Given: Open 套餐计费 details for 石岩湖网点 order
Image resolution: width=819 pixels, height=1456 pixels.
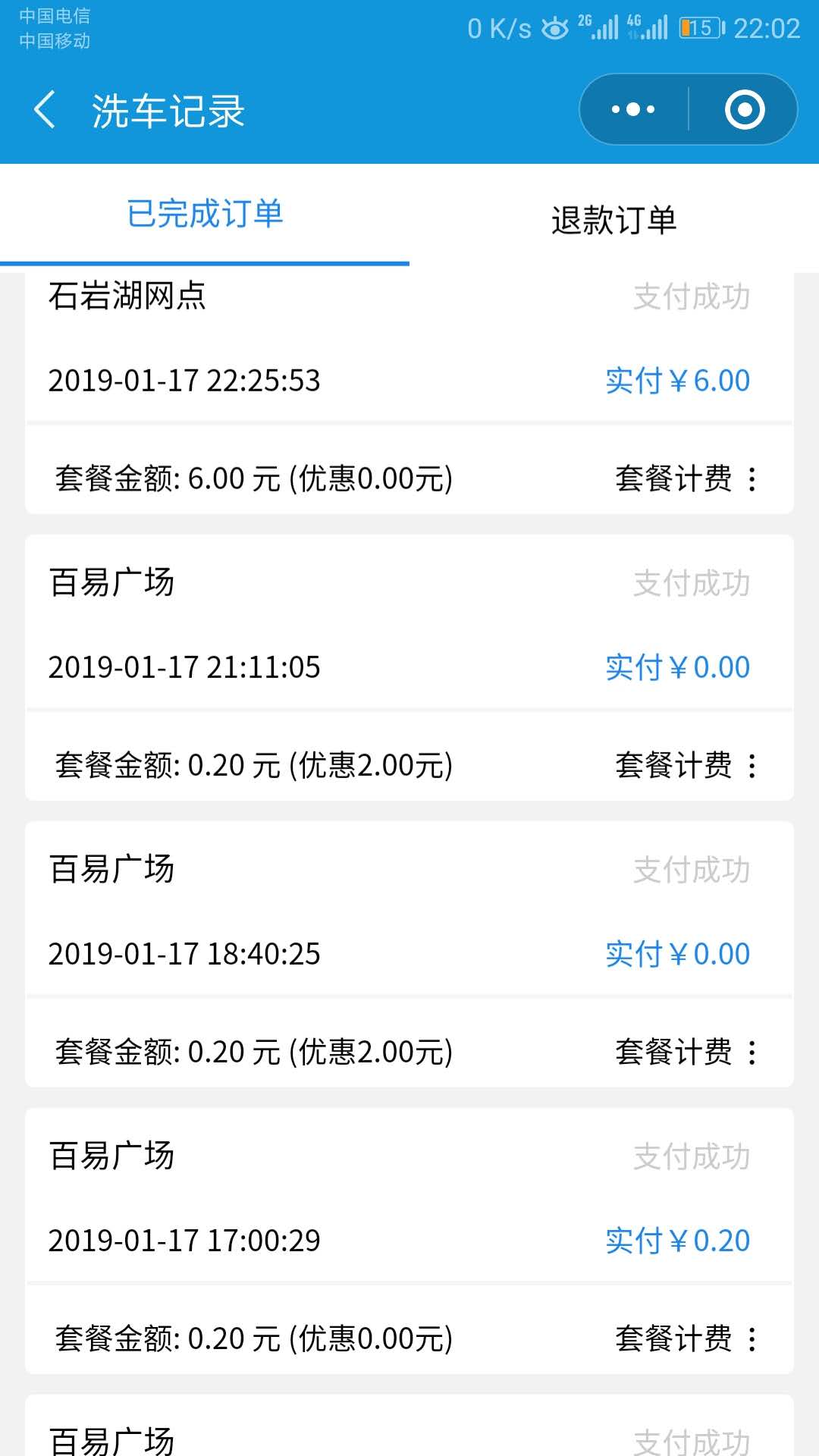Looking at the screenshot, I should pos(687,479).
